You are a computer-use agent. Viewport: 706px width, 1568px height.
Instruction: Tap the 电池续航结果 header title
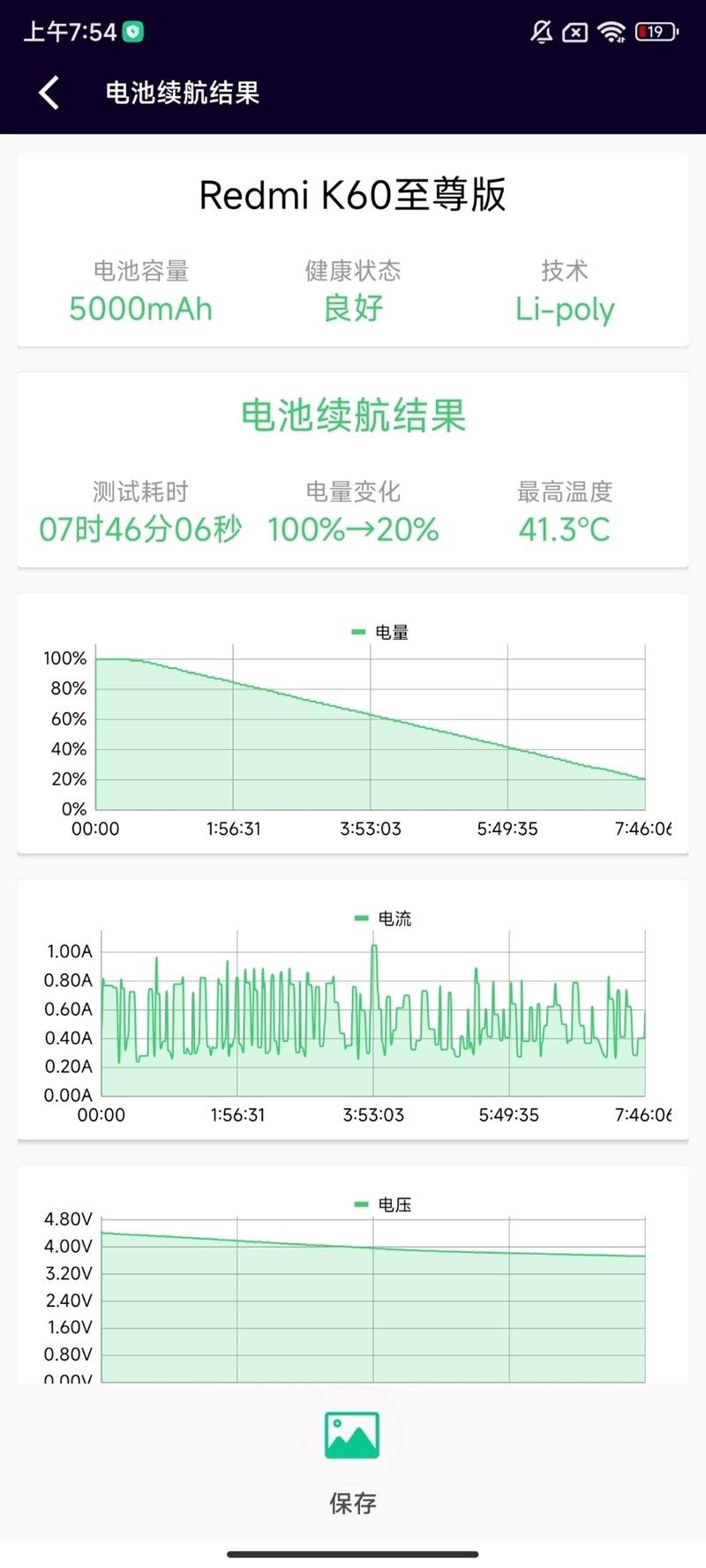pyautogui.click(x=184, y=93)
